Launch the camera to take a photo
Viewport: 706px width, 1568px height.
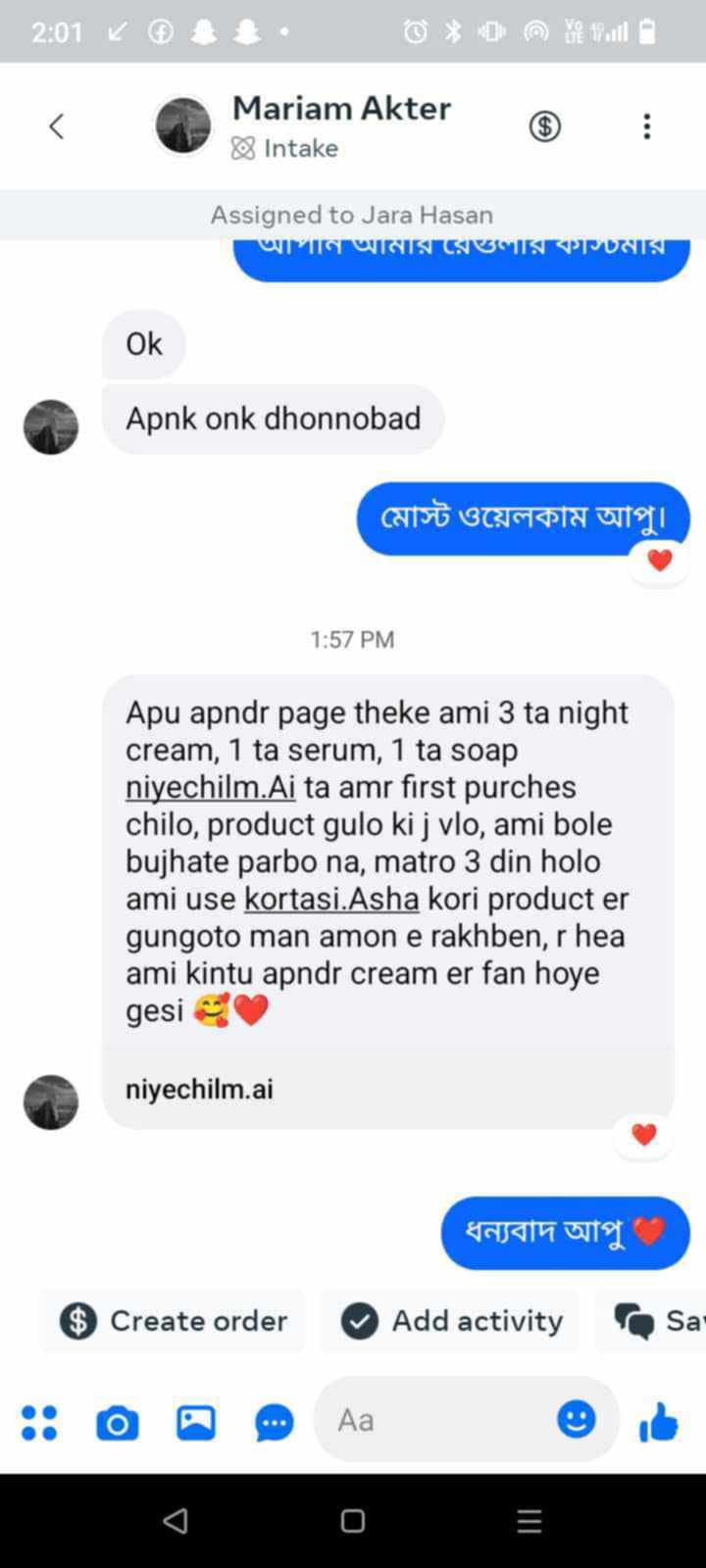coord(118,1422)
